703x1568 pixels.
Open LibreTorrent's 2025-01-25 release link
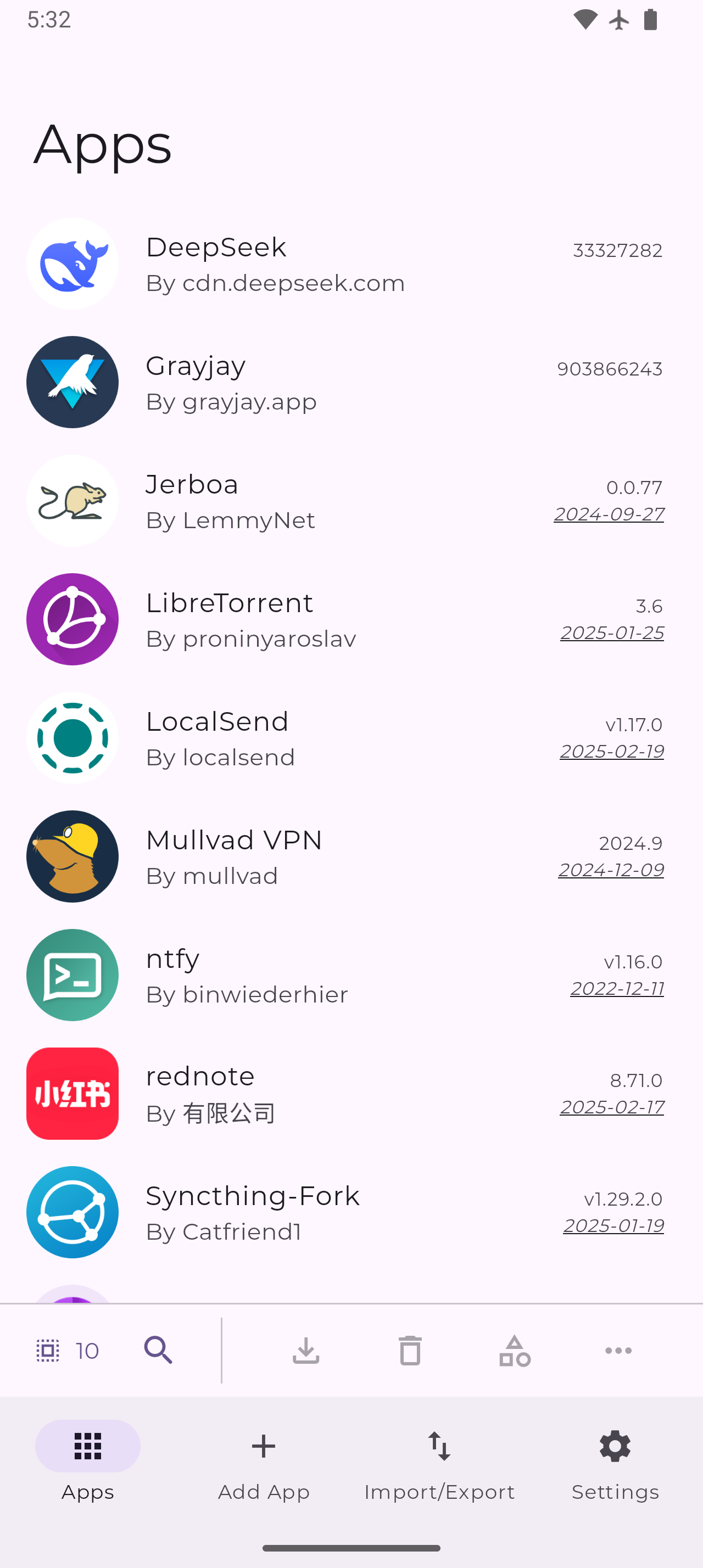612,632
